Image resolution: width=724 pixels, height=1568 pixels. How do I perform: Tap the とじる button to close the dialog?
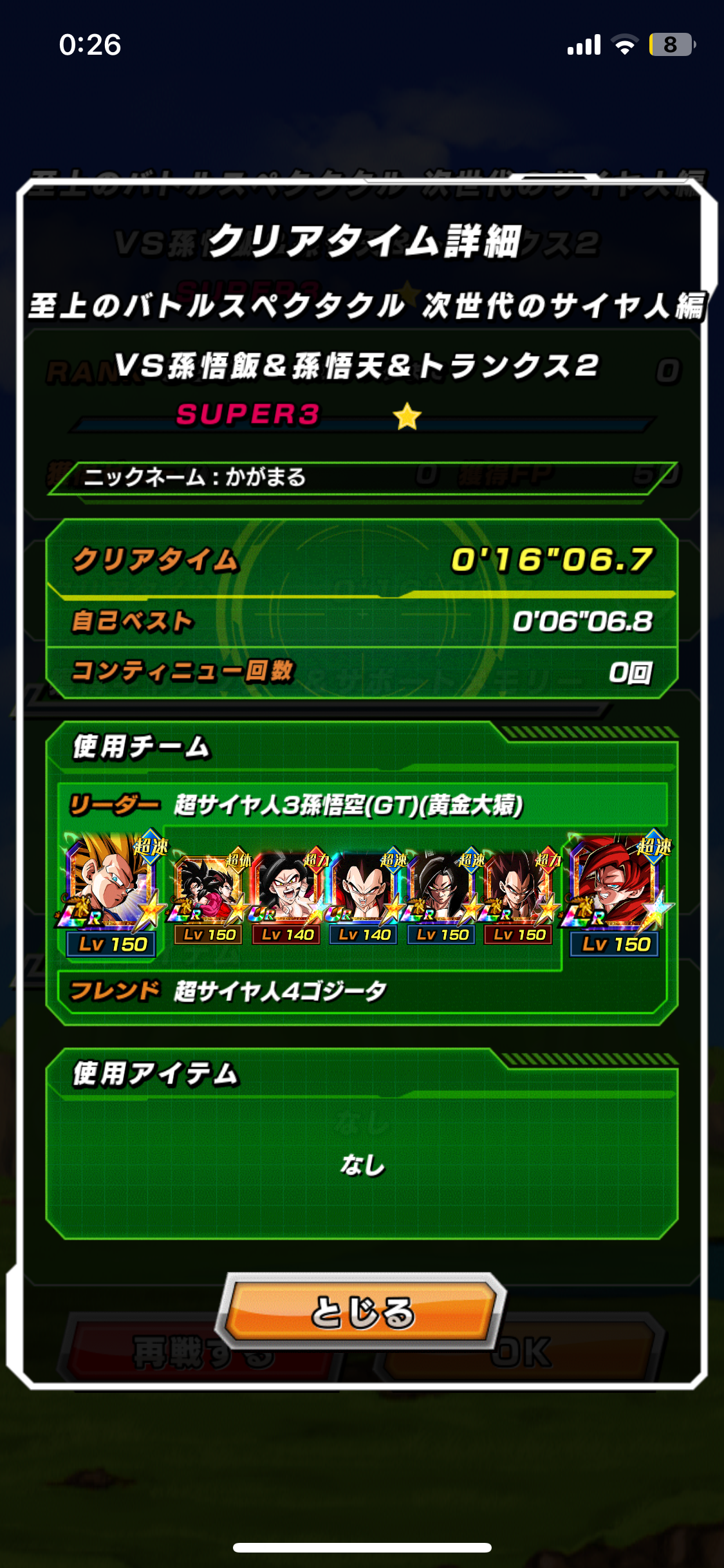point(362,1311)
